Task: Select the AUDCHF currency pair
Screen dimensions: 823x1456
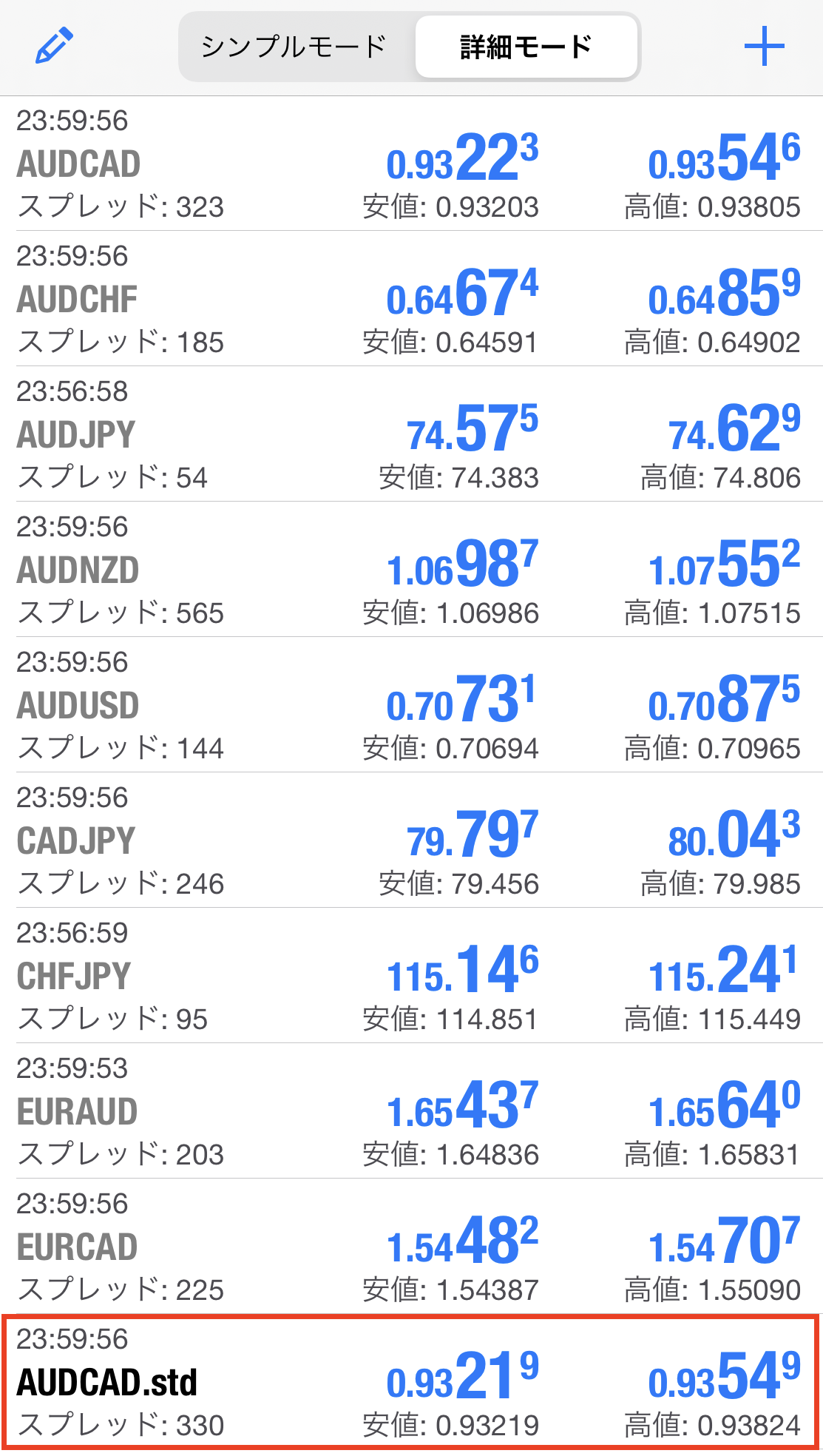Action: pyautogui.click(x=411, y=299)
